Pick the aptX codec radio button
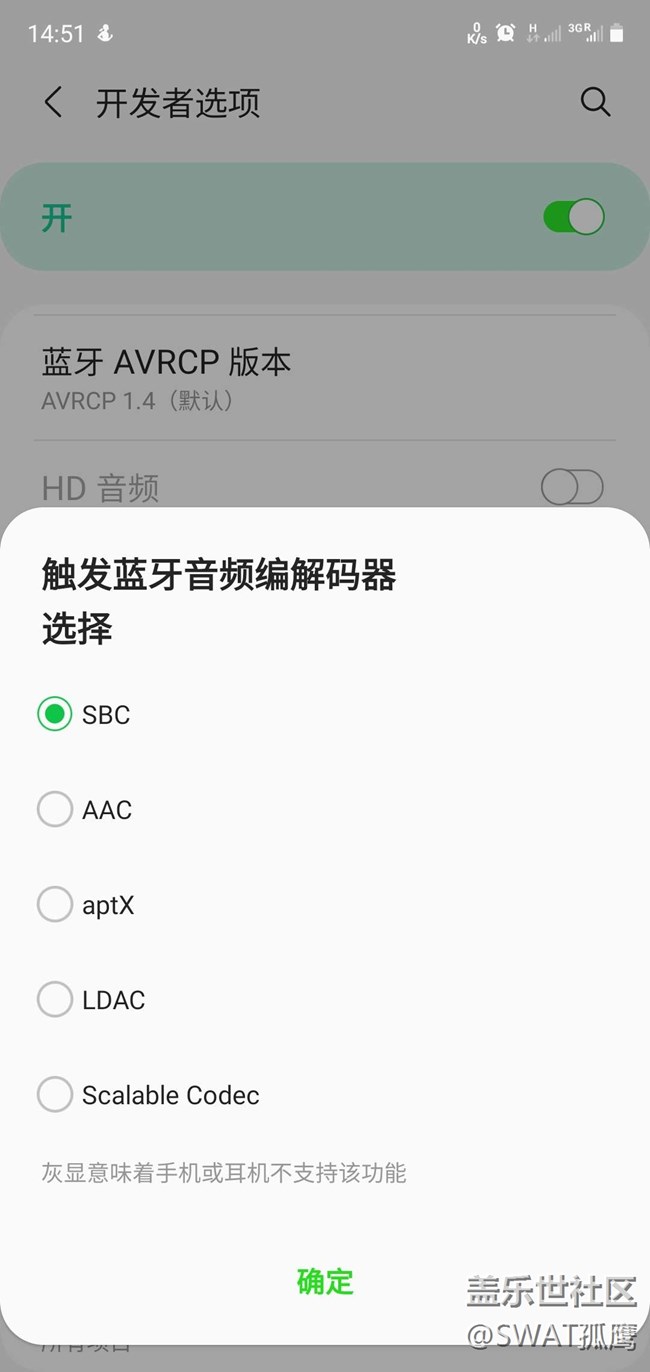Screen dimensions: 650x1372 pos(55,904)
